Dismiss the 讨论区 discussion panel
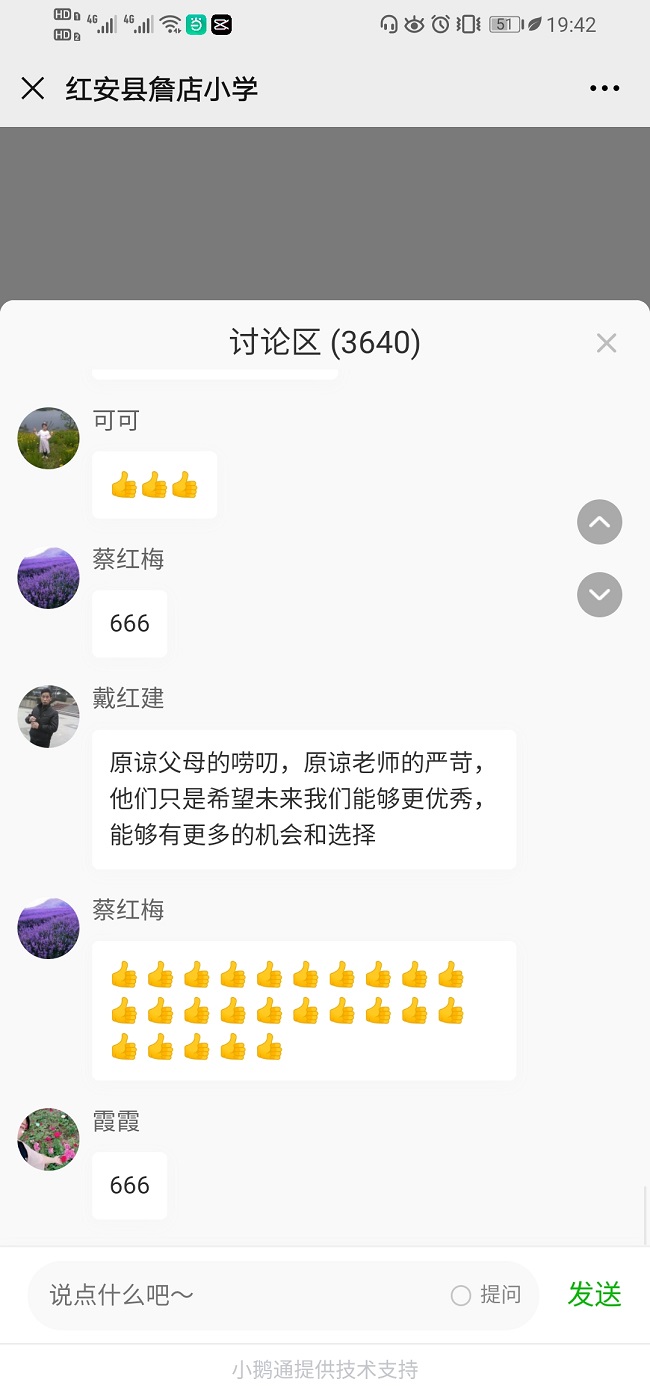650x1391 pixels. [x=606, y=343]
